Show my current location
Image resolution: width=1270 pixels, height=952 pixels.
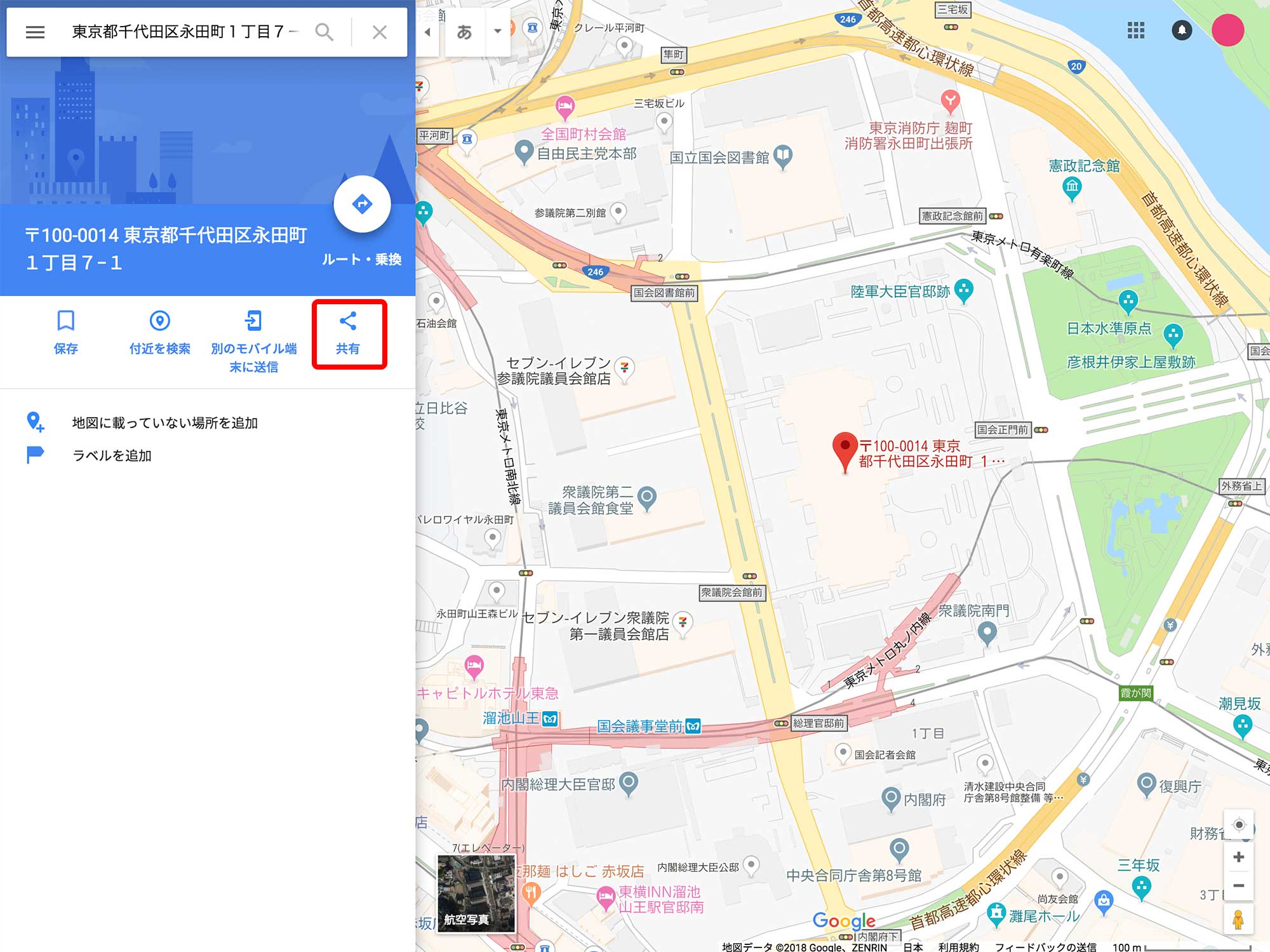coord(1238,824)
